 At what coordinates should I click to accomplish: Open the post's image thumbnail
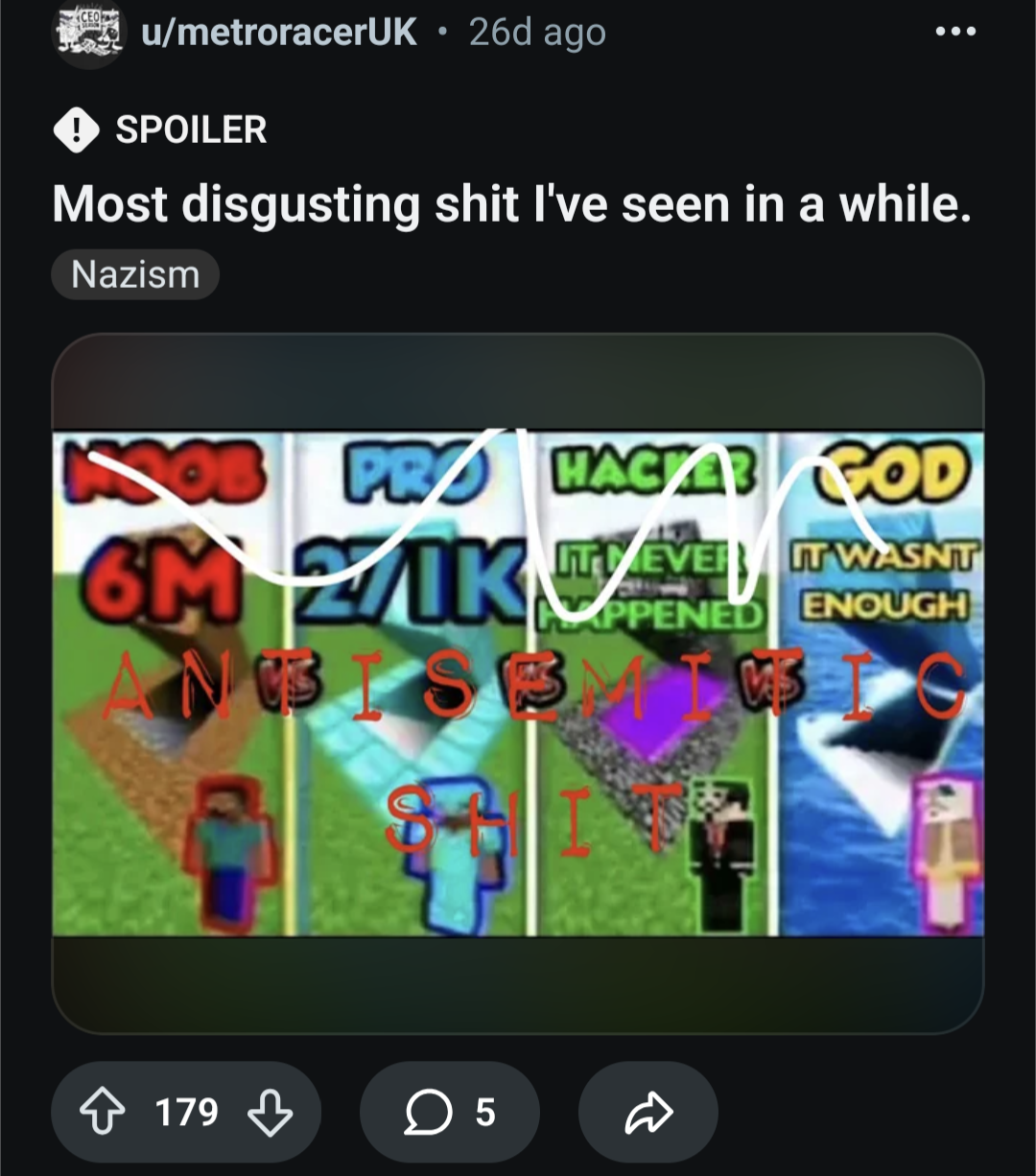point(518,683)
